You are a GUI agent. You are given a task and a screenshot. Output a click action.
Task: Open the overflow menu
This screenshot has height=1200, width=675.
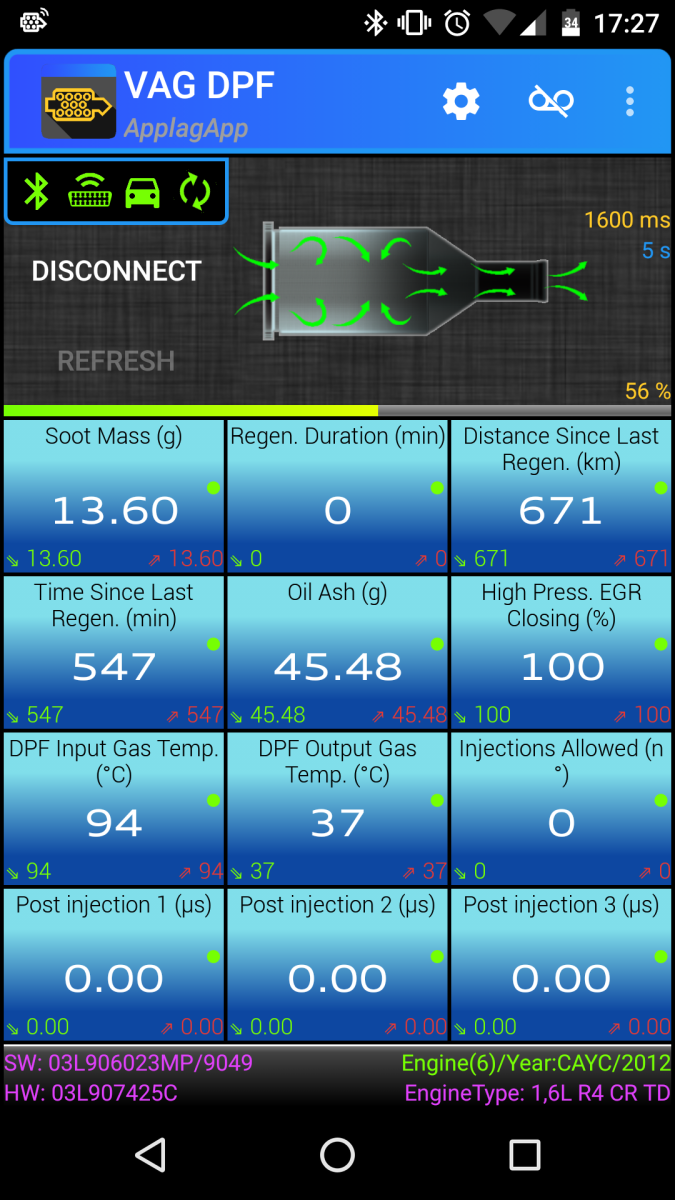[629, 101]
